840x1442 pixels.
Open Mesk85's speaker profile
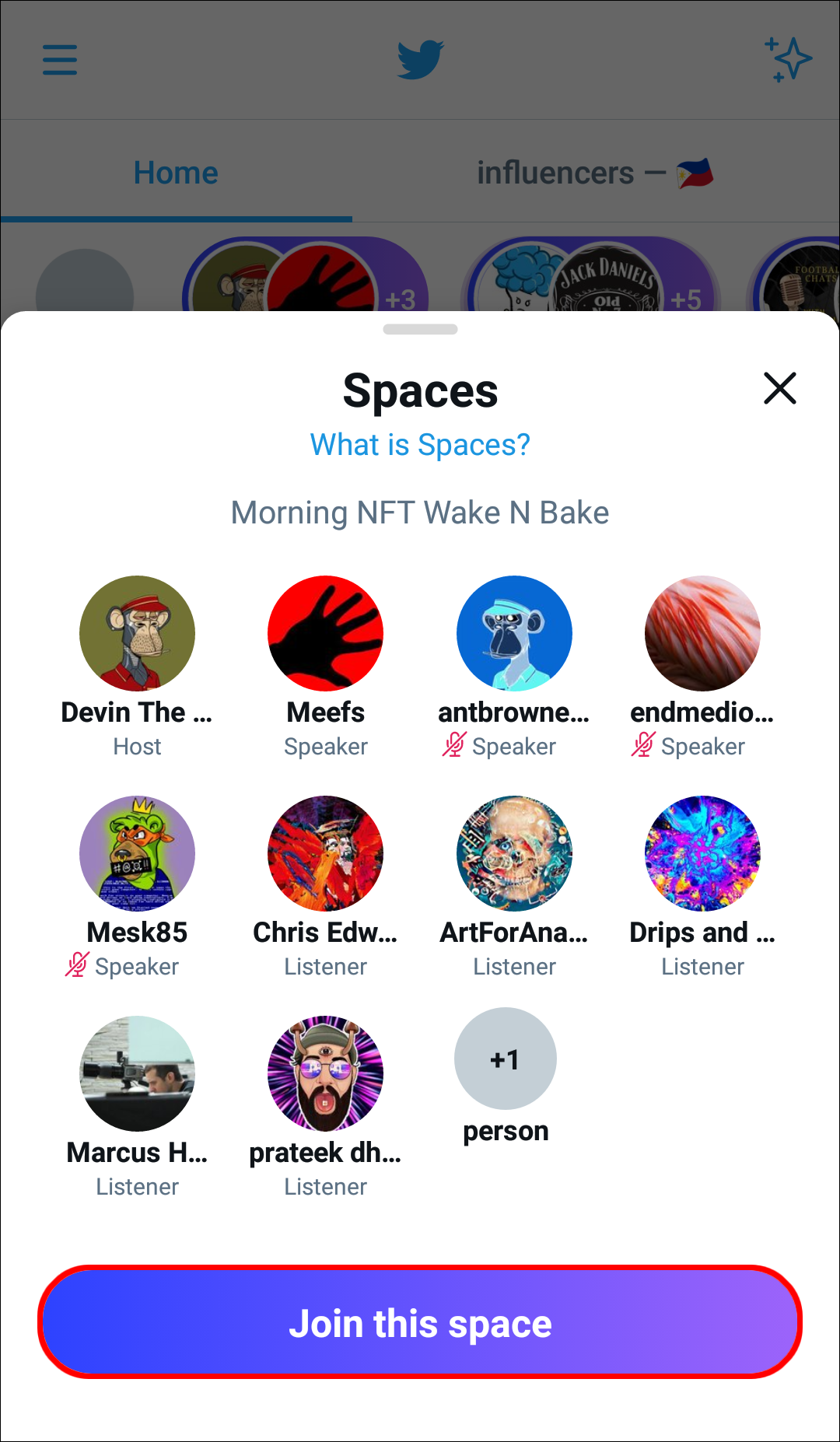(x=137, y=853)
